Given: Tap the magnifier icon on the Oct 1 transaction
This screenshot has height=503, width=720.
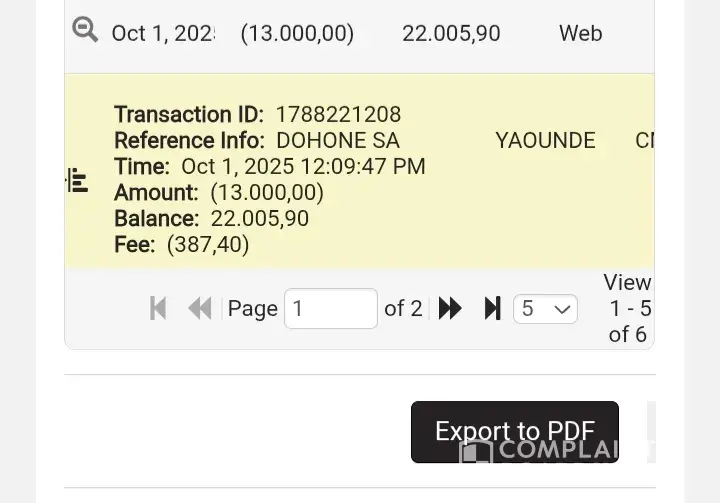Looking at the screenshot, I should (x=85, y=30).
